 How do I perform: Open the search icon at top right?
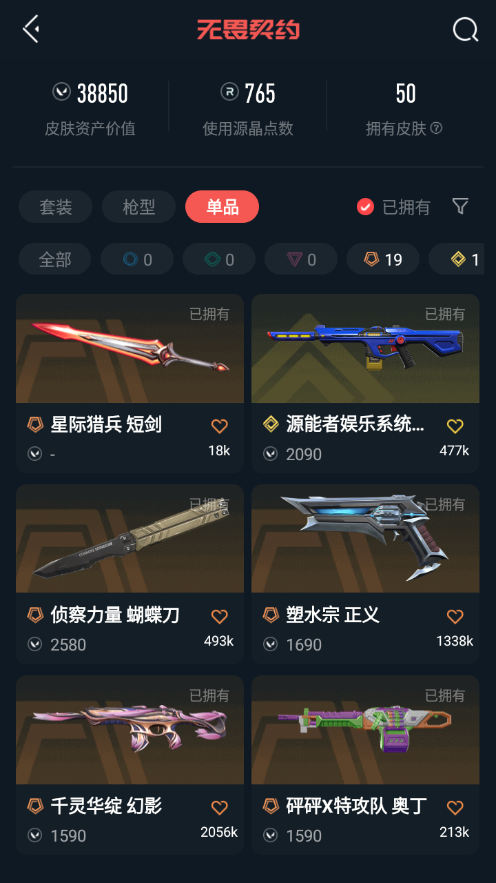(466, 29)
